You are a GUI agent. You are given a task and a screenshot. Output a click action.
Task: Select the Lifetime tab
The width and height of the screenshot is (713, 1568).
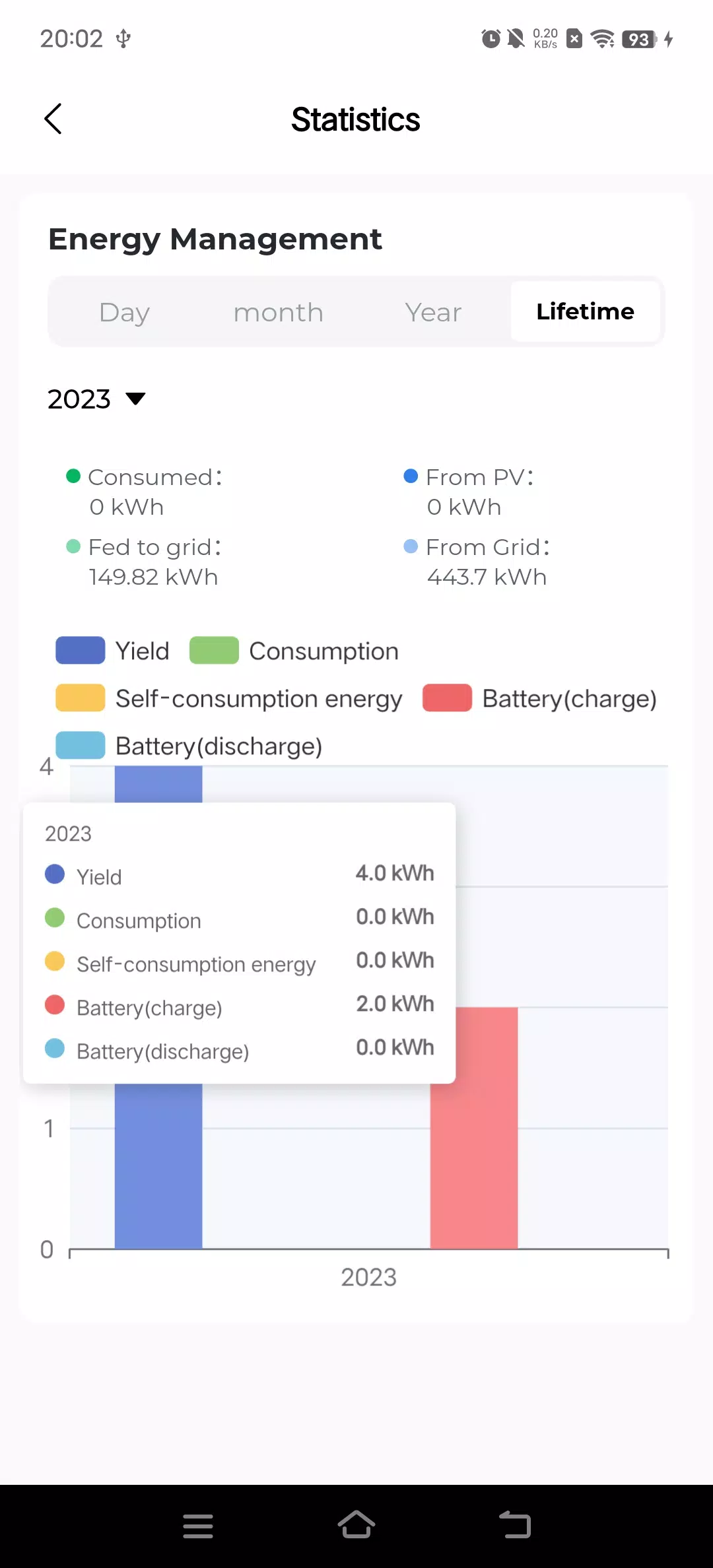pyautogui.click(x=585, y=311)
